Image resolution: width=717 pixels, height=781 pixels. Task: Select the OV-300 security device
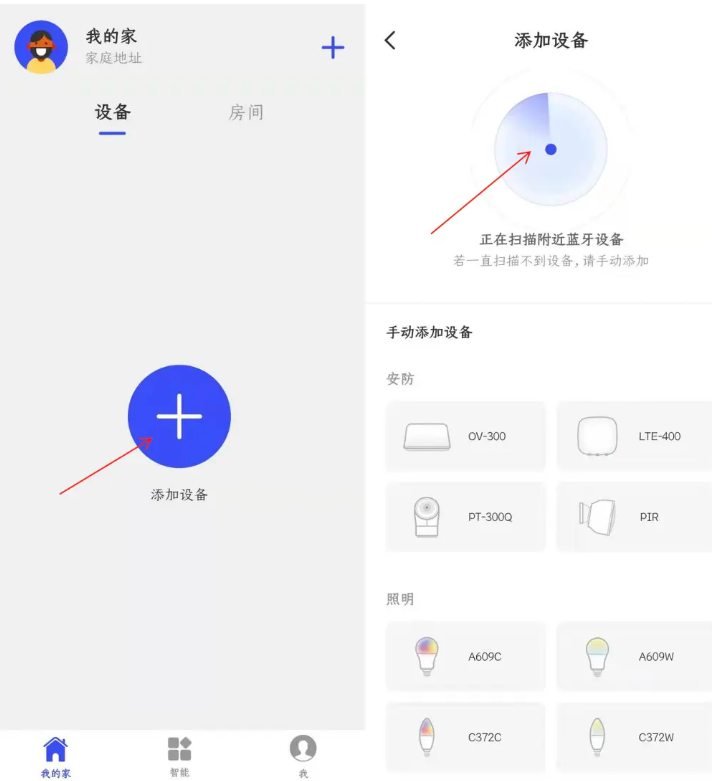point(466,436)
